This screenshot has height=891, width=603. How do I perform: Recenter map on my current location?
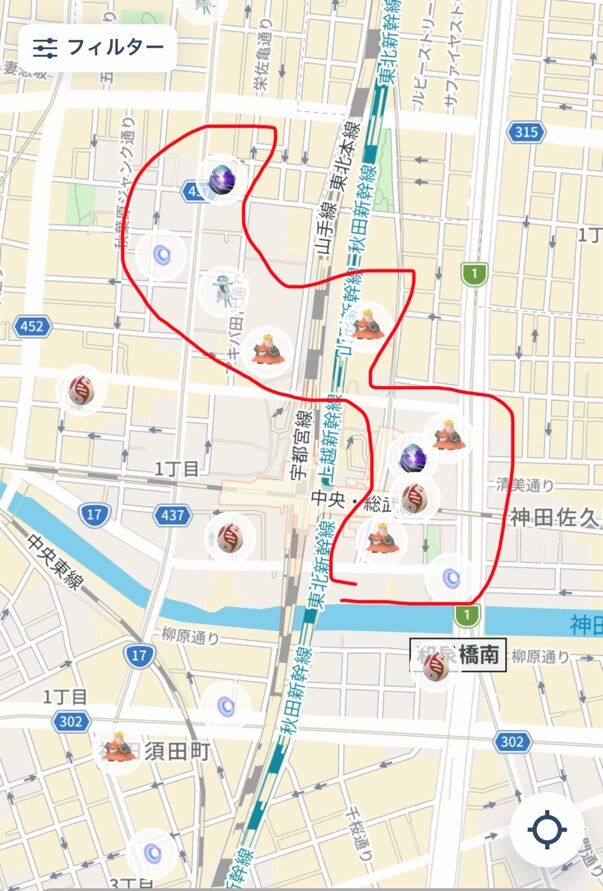click(547, 830)
